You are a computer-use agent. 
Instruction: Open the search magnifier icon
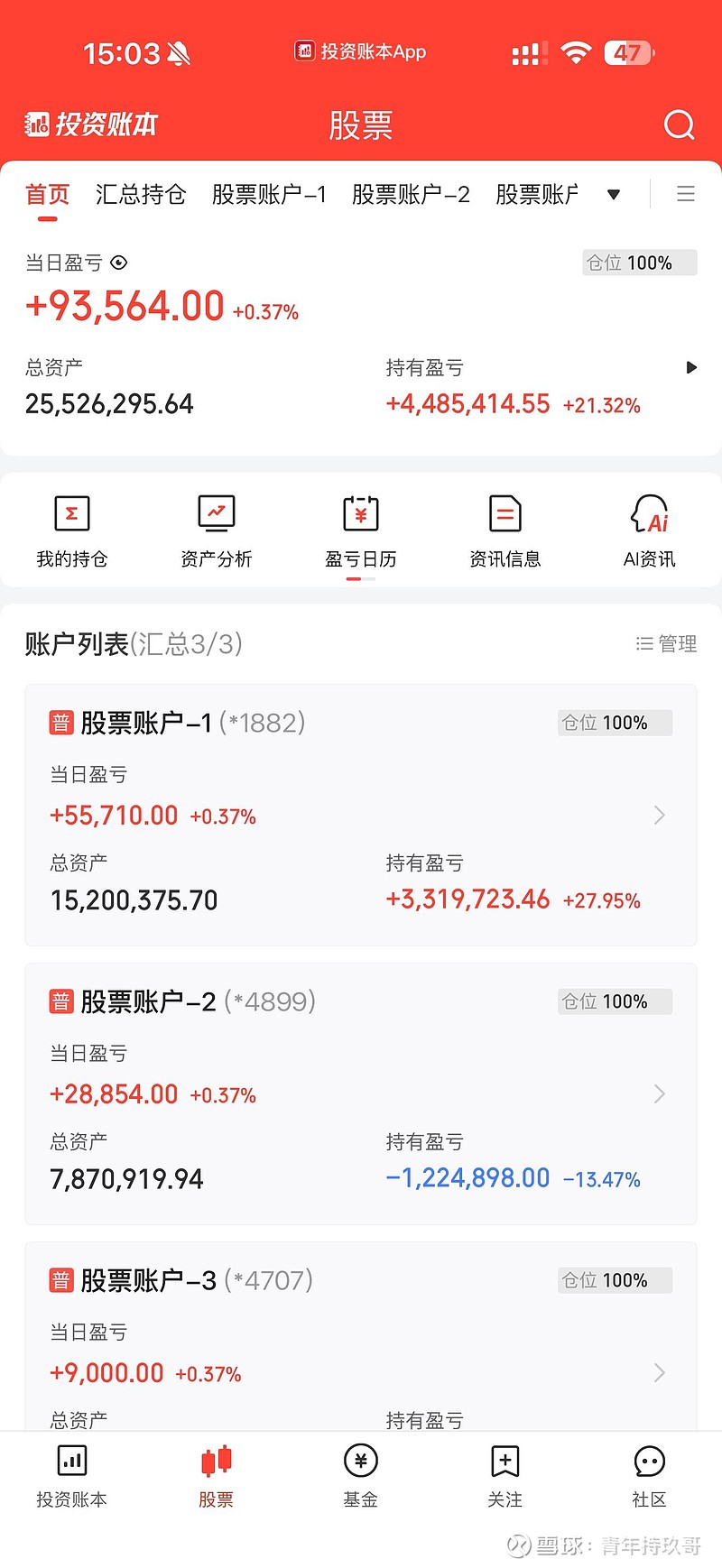click(679, 125)
